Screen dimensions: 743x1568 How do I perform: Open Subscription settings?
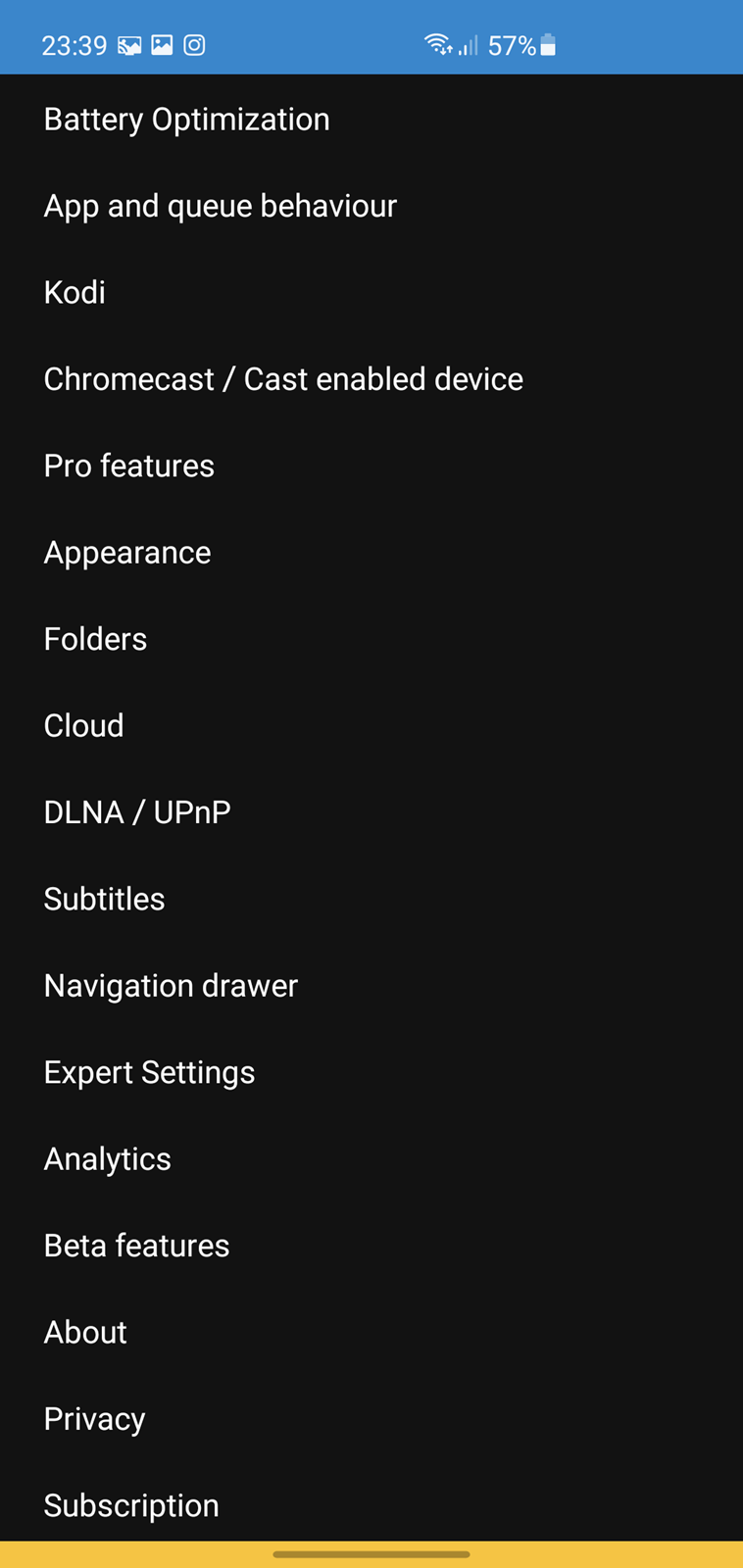point(371,1505)
